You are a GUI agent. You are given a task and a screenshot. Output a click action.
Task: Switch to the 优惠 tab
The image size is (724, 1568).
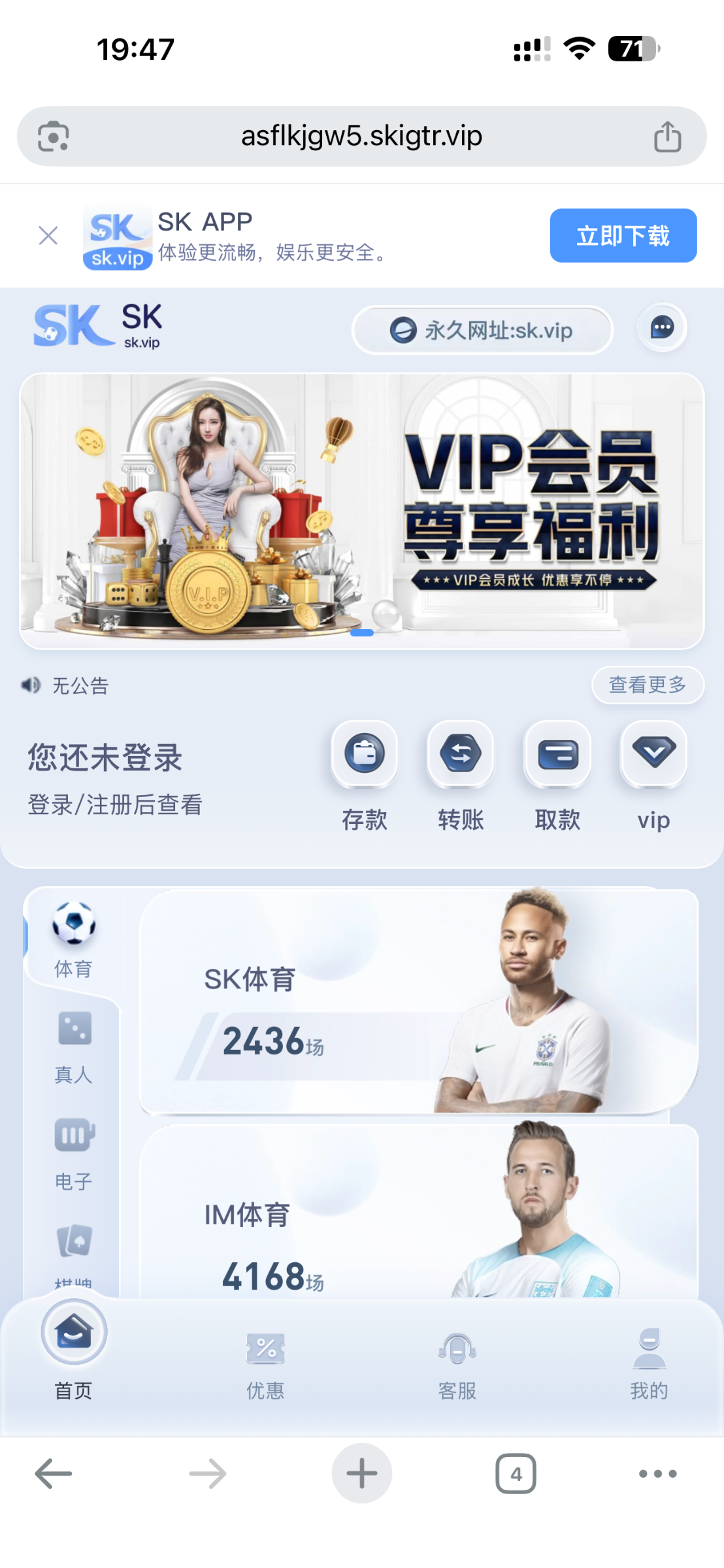tap(265, 1364)
